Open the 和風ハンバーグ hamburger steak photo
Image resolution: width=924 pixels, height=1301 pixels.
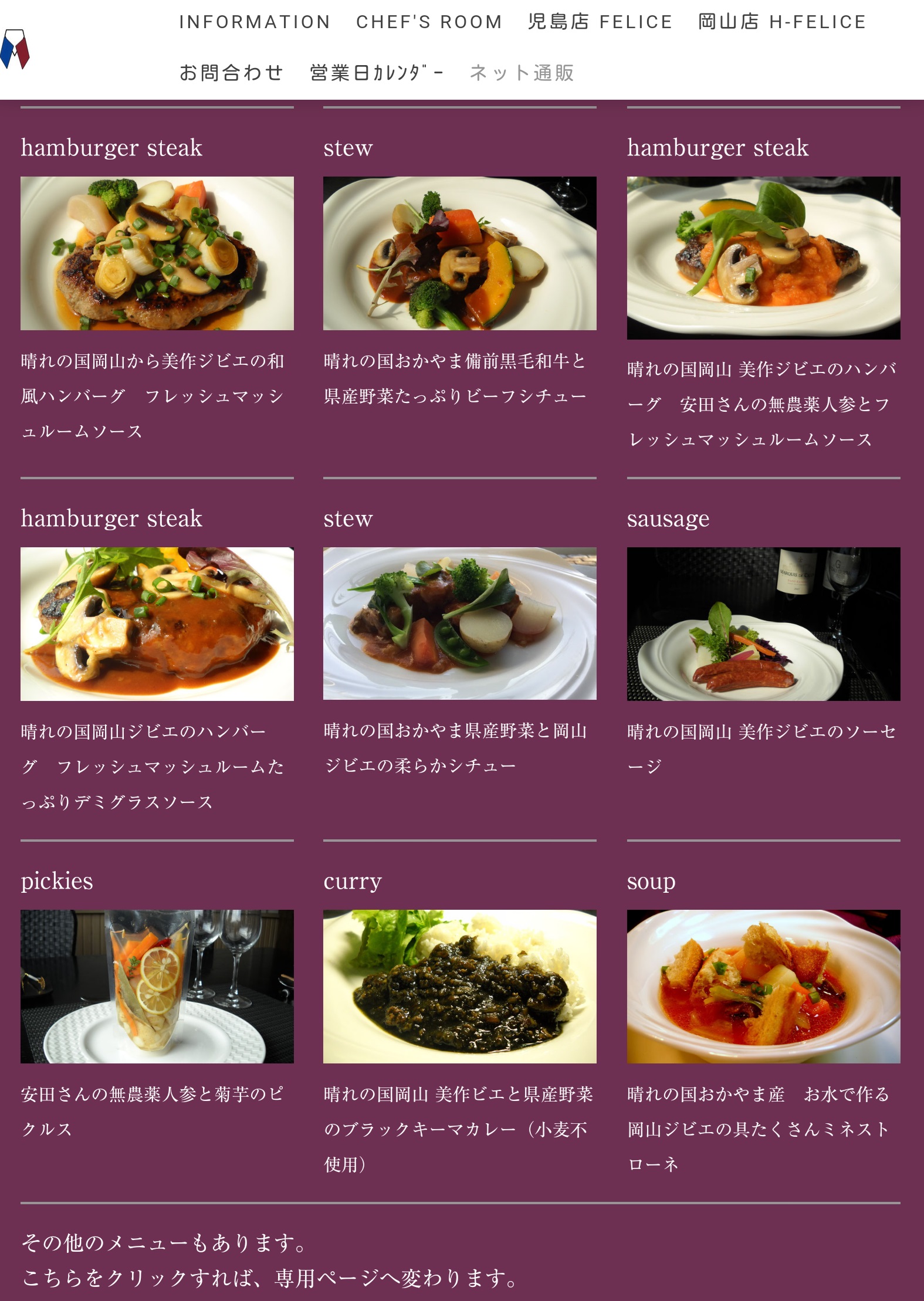point(157,253)
